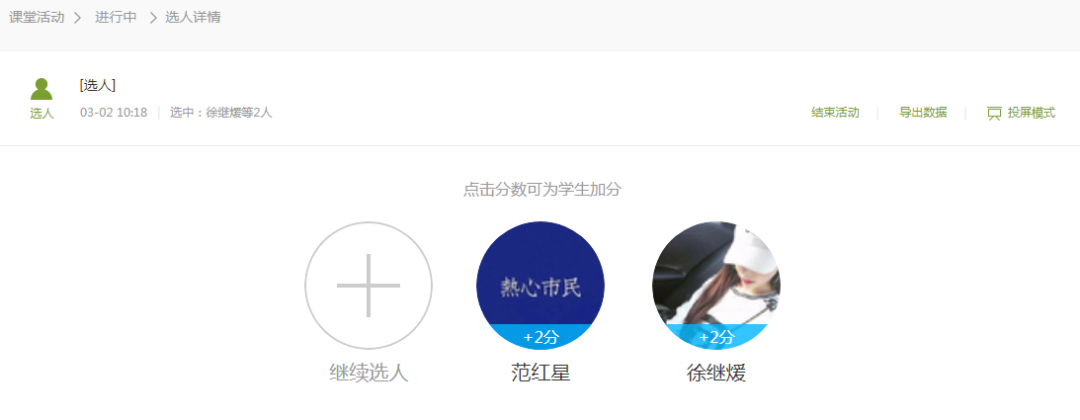Tap the plus circle to 继续选人
1080x420 pixels.
pyautogui.click(x=368, y=286)
